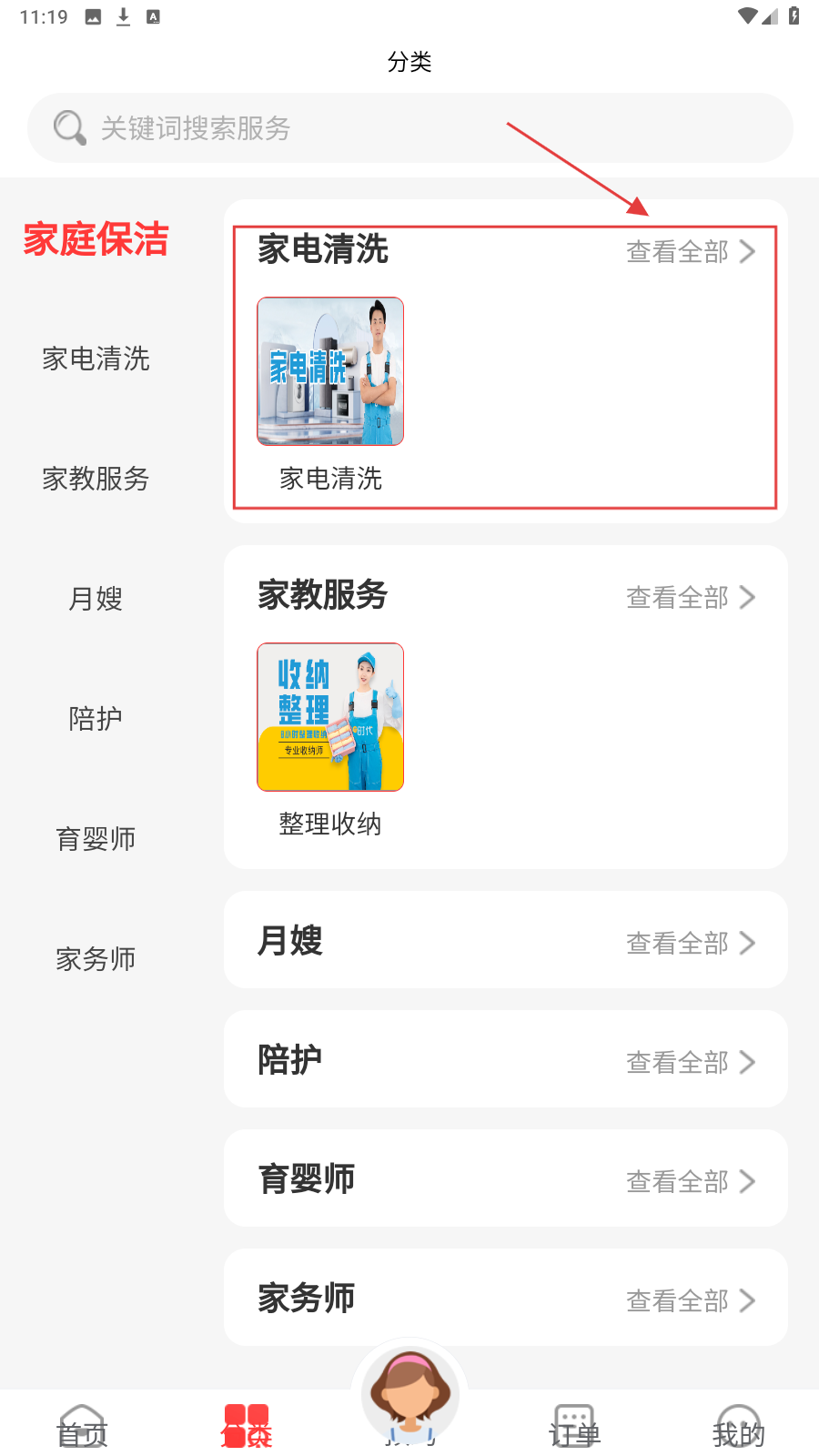Select 陪护 in the left sidebar
The height and width of the screenshot is (1456, 819).
tap(96, 719)
